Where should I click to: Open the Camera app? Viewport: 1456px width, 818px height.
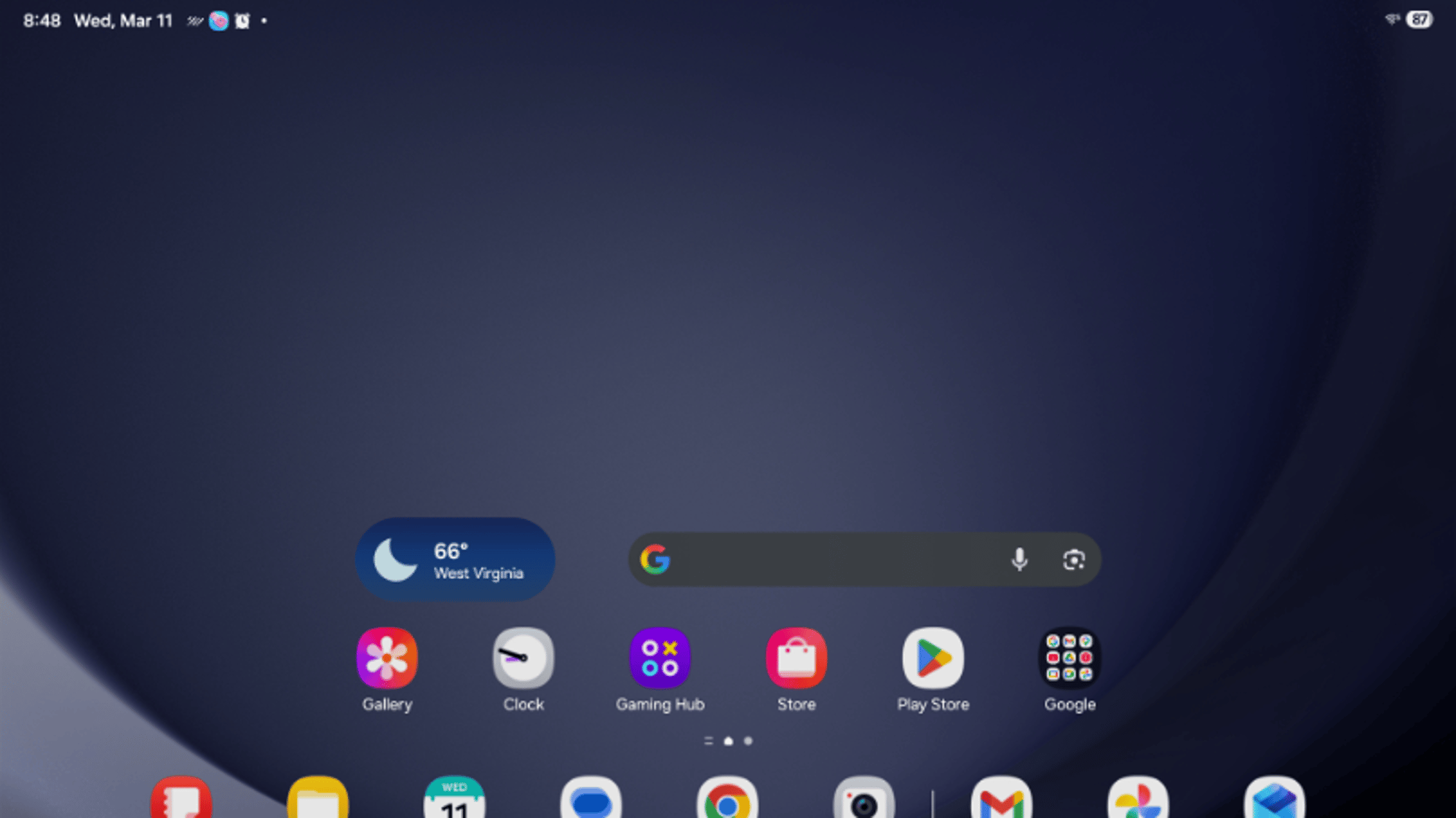(x=863, y=800)
